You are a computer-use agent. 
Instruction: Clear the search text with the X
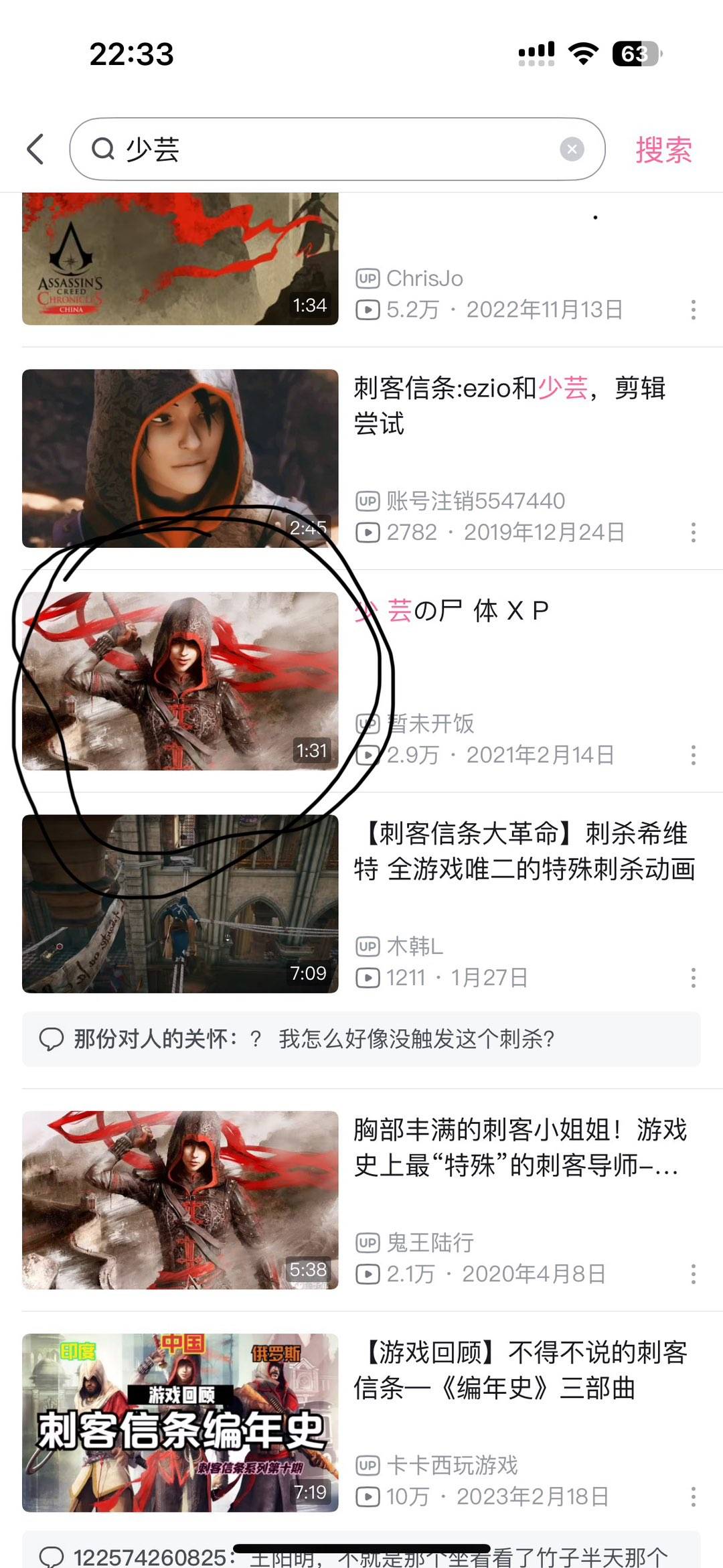(572, 149)
